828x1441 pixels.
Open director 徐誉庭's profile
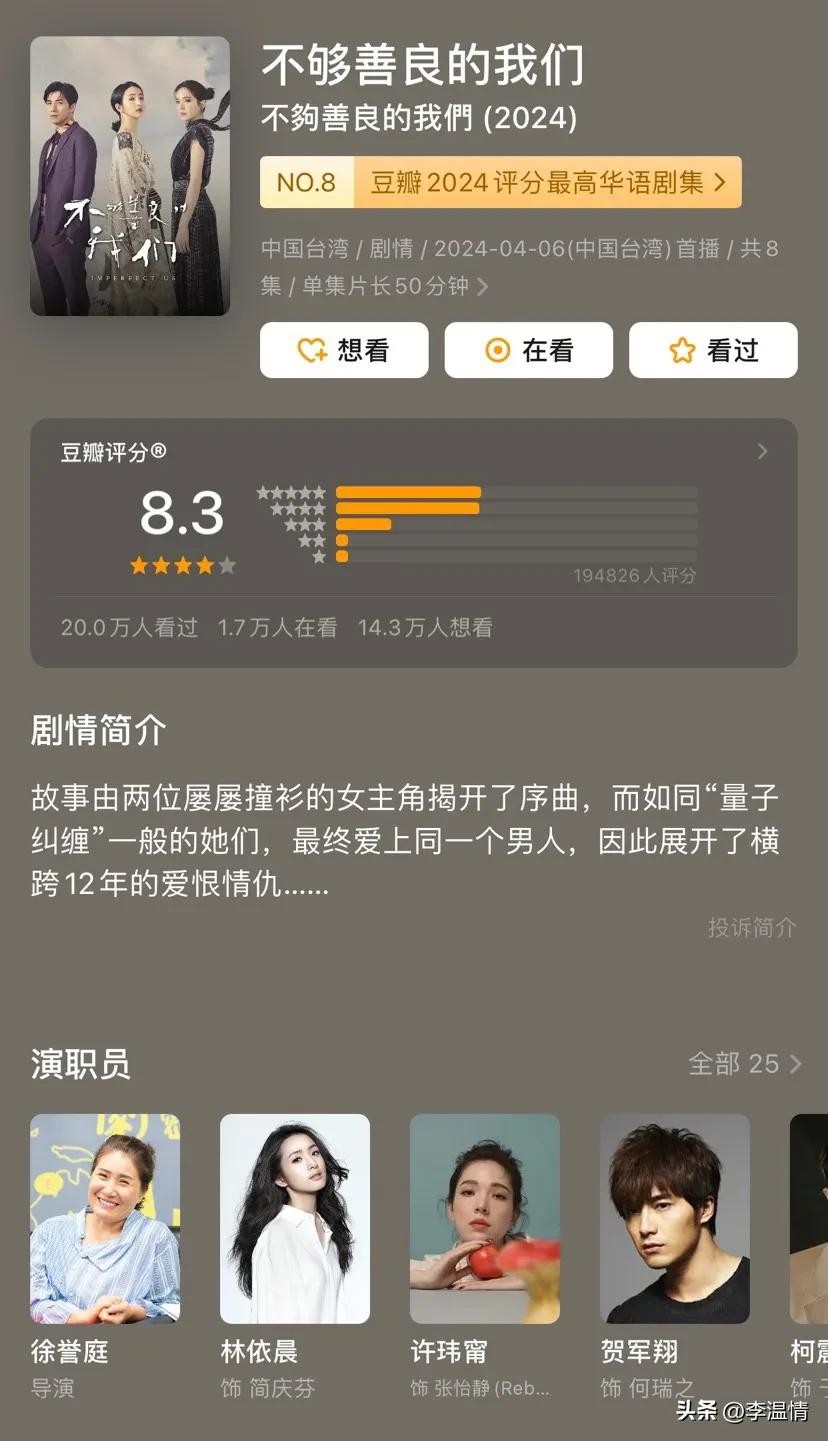coord(105,1218)
